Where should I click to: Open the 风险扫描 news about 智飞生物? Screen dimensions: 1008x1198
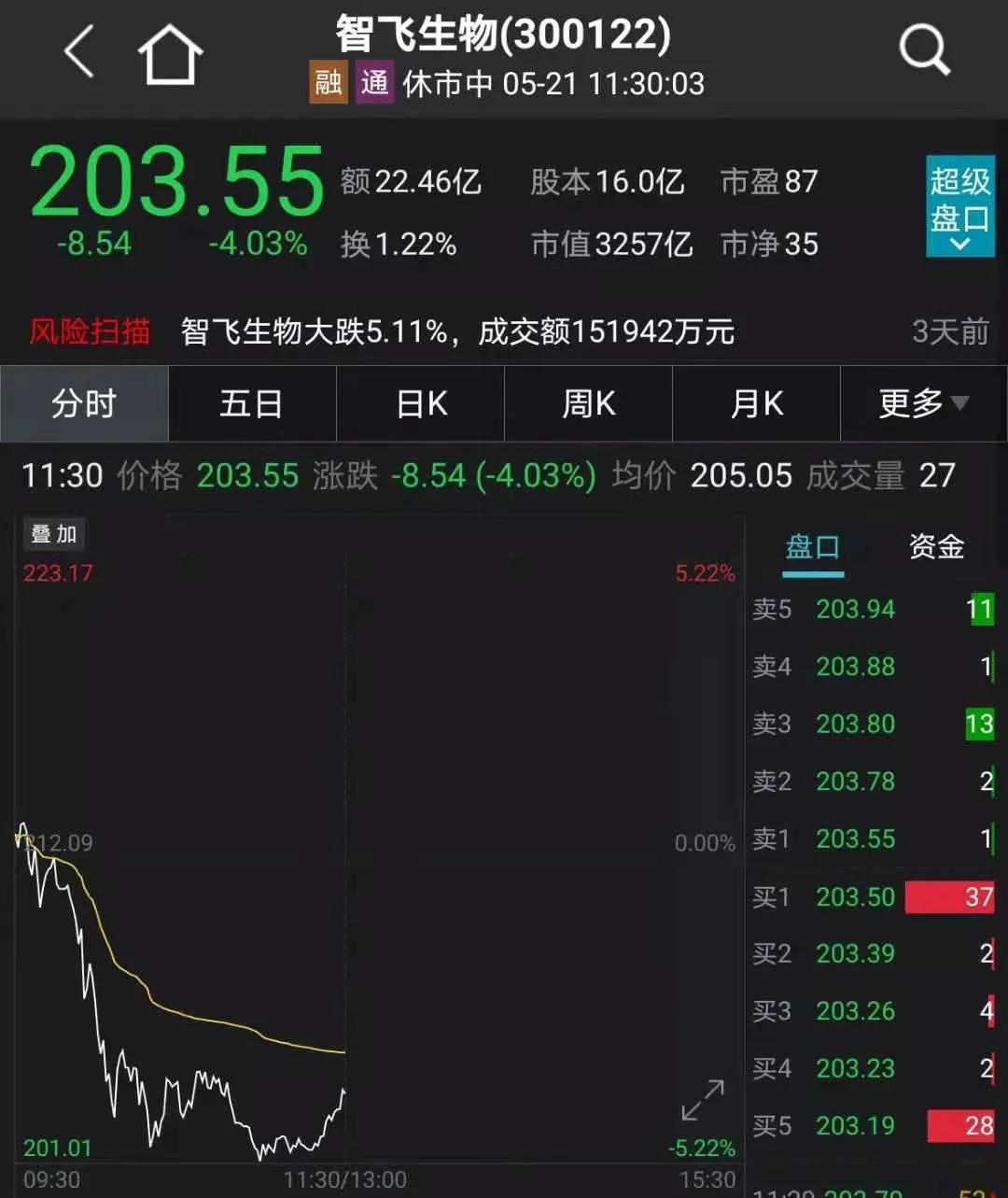[457, 331]
